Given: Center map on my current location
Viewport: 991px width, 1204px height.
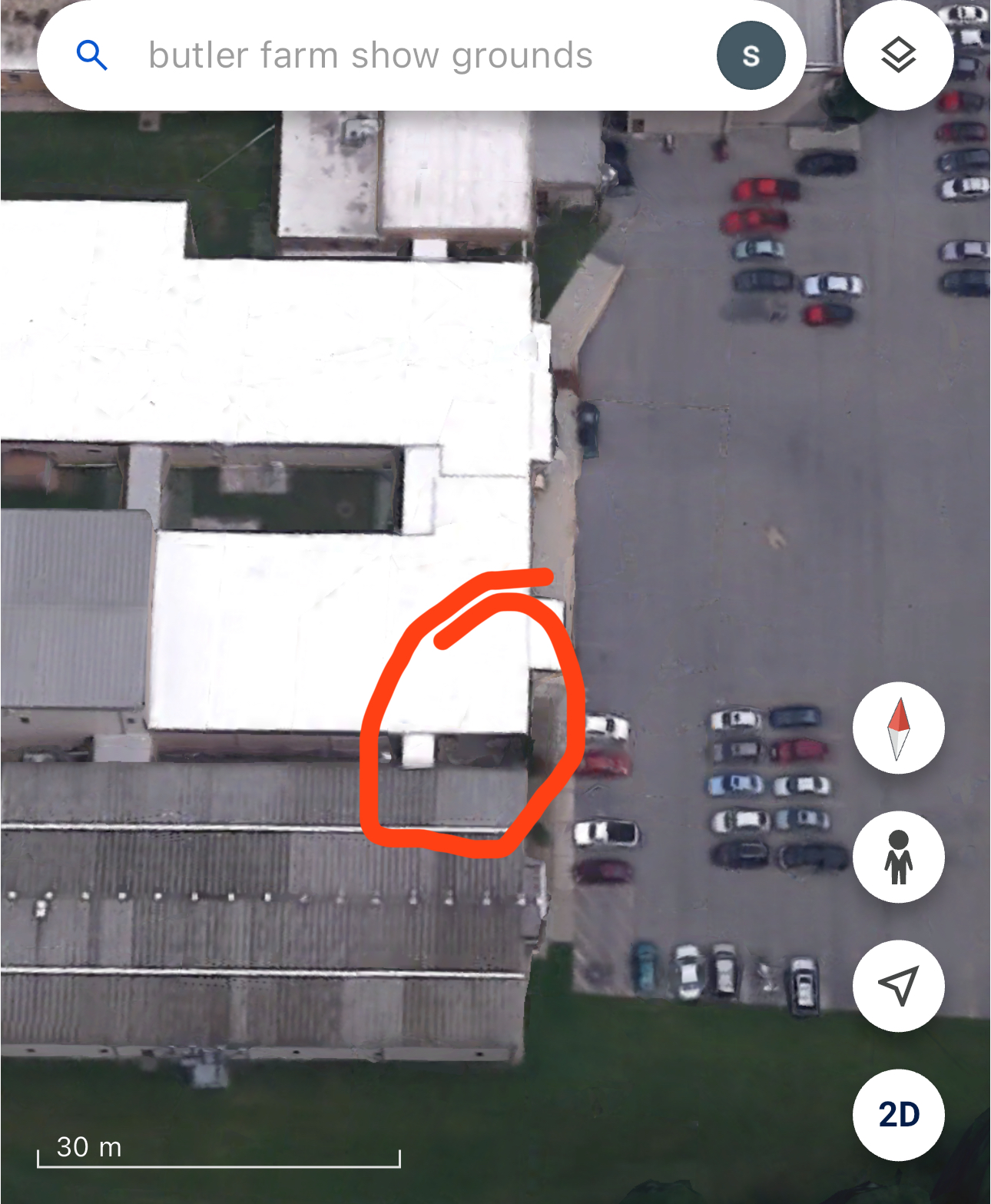Looking at the screenshot, I should pyautogui.click(x=898, y=985).
